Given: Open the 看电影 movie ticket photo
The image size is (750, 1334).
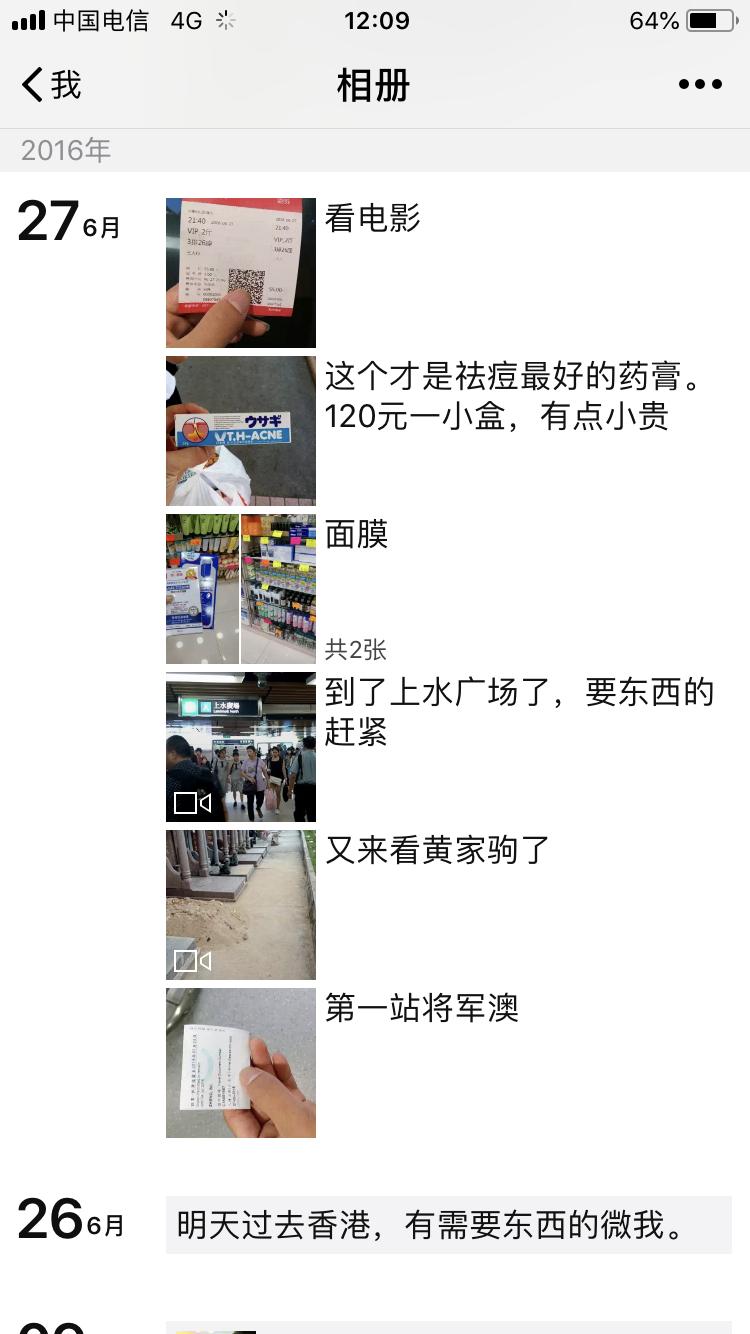Looking at the screenshot, I should 240,271.
